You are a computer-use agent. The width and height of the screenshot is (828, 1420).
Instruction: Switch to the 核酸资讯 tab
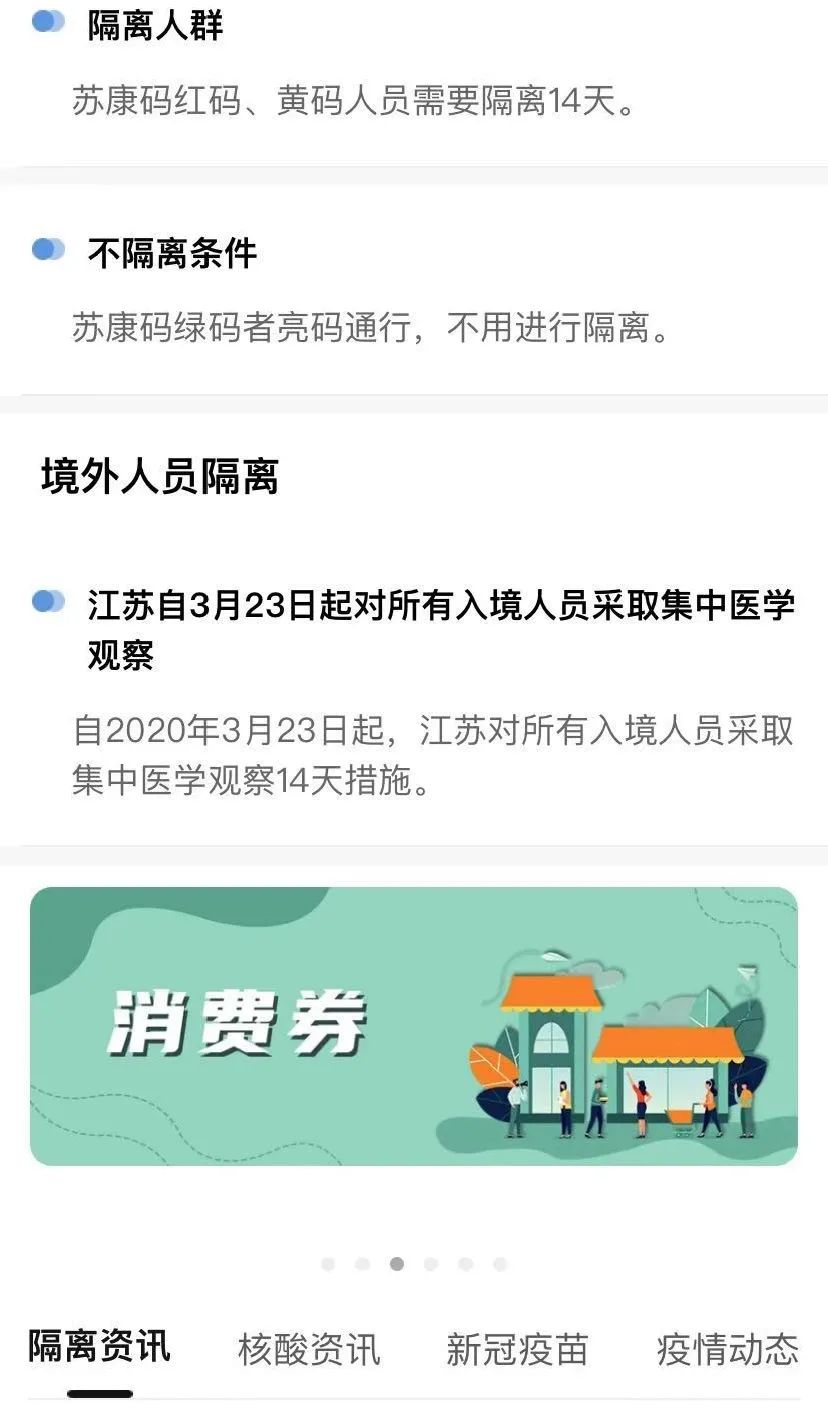[x=310, y=1349]
